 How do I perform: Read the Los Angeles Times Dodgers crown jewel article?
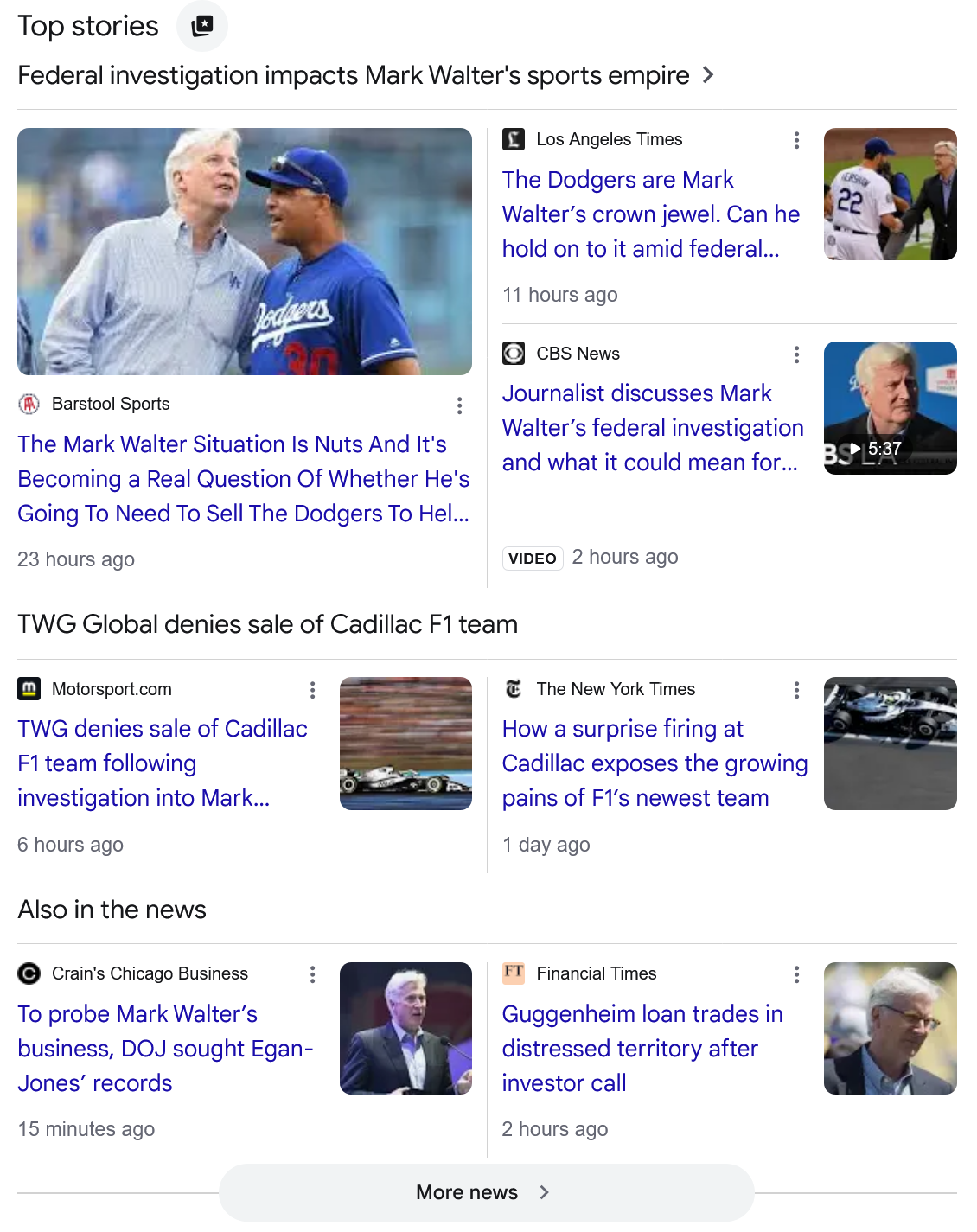point(651,214)
